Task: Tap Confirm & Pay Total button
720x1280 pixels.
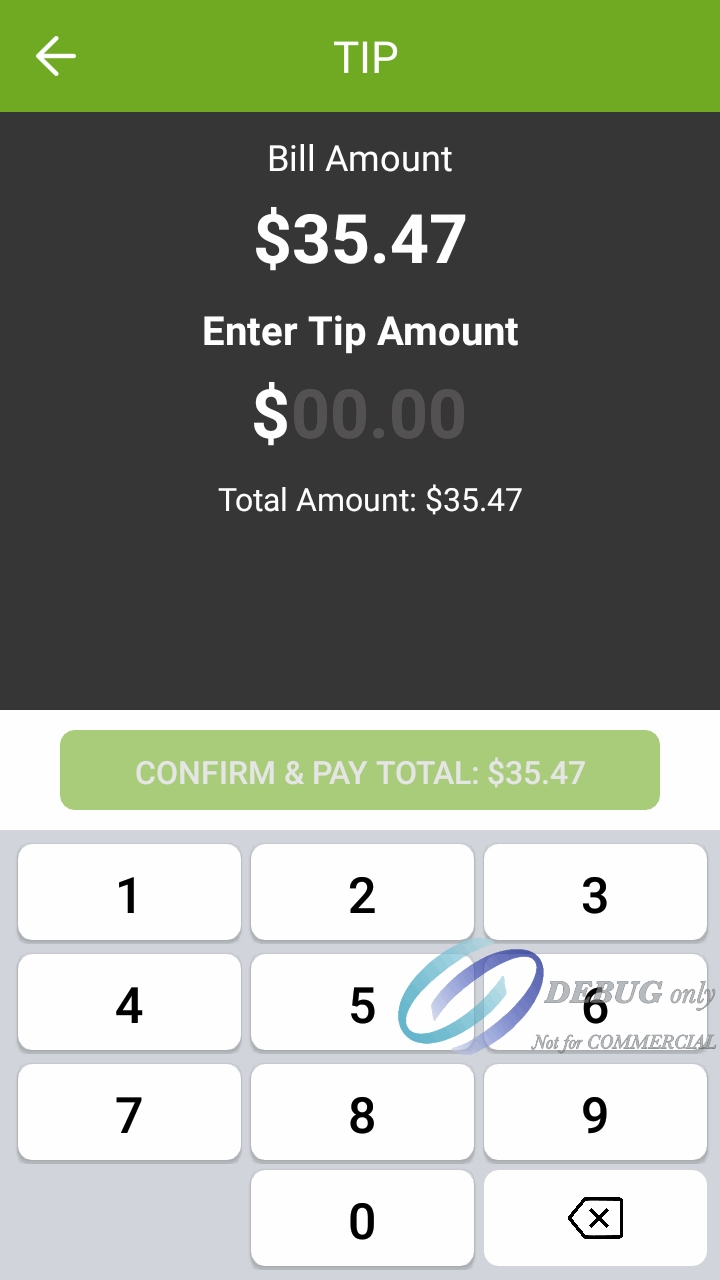Action: pos(360,771)
